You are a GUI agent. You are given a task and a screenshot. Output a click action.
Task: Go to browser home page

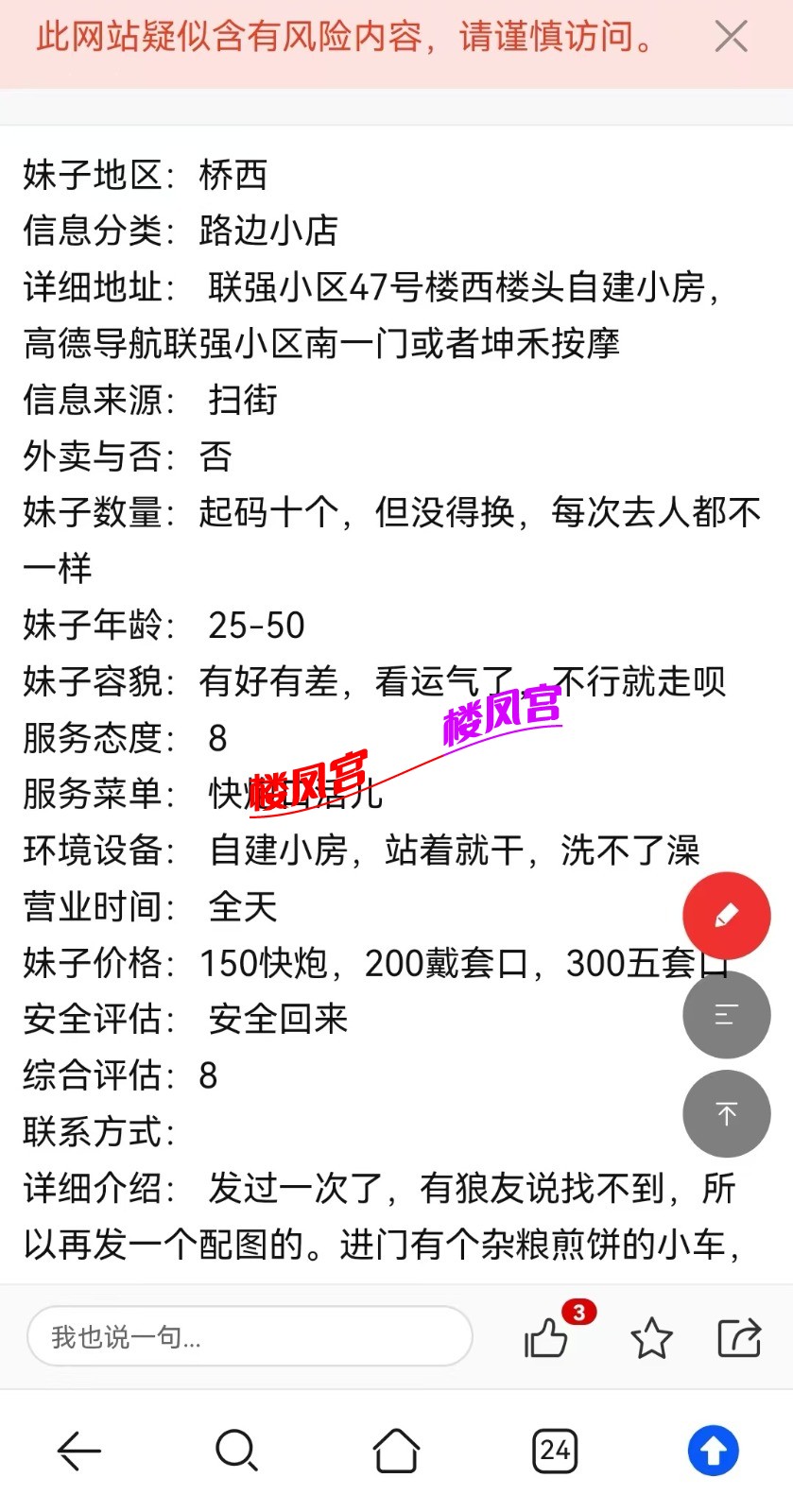click(396, 1451)
